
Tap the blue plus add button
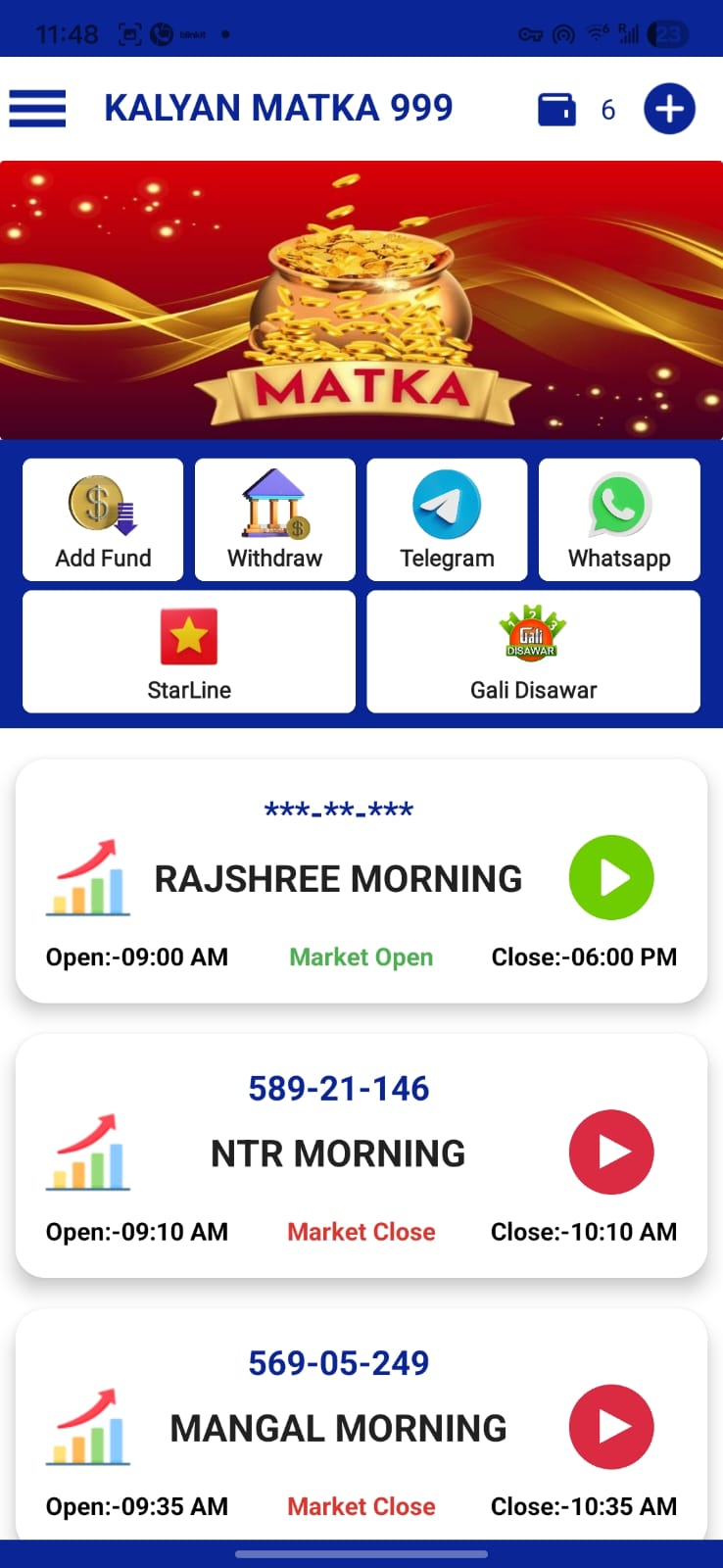[669, 109]
